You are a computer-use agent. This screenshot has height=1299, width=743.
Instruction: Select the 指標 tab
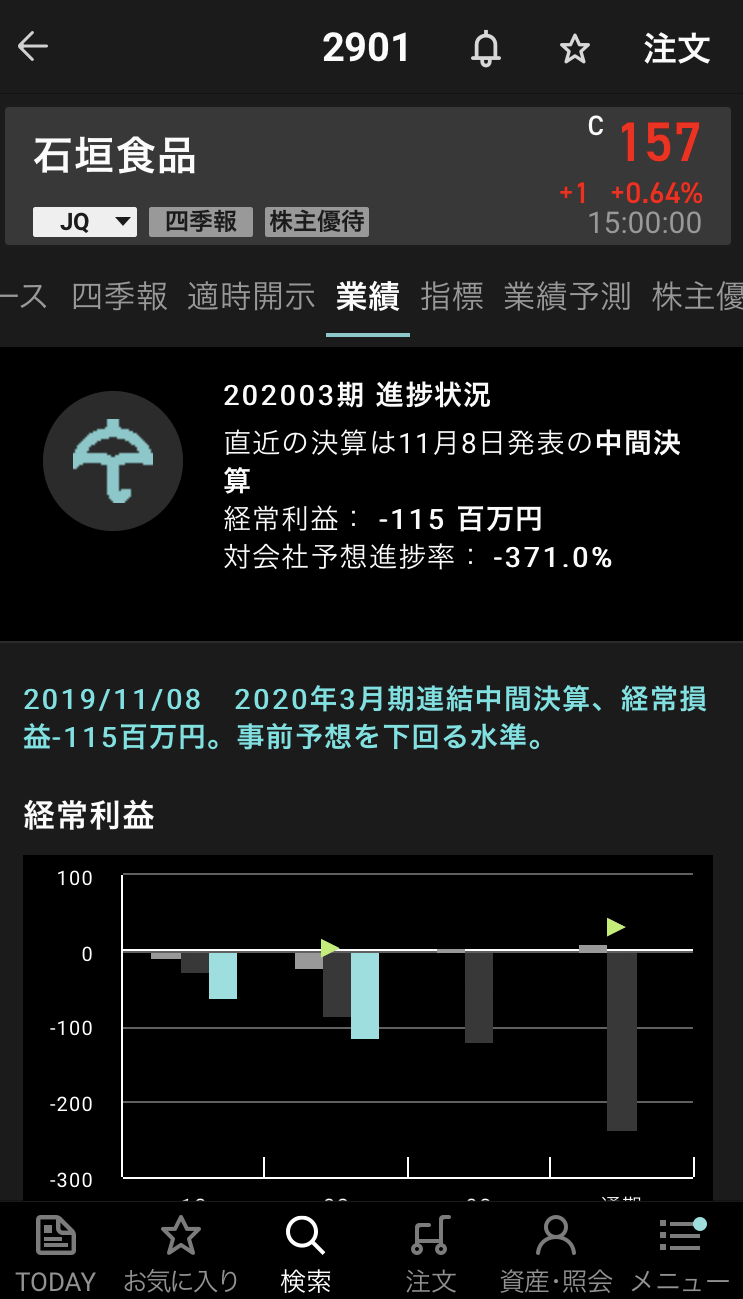tap(452, 296)
